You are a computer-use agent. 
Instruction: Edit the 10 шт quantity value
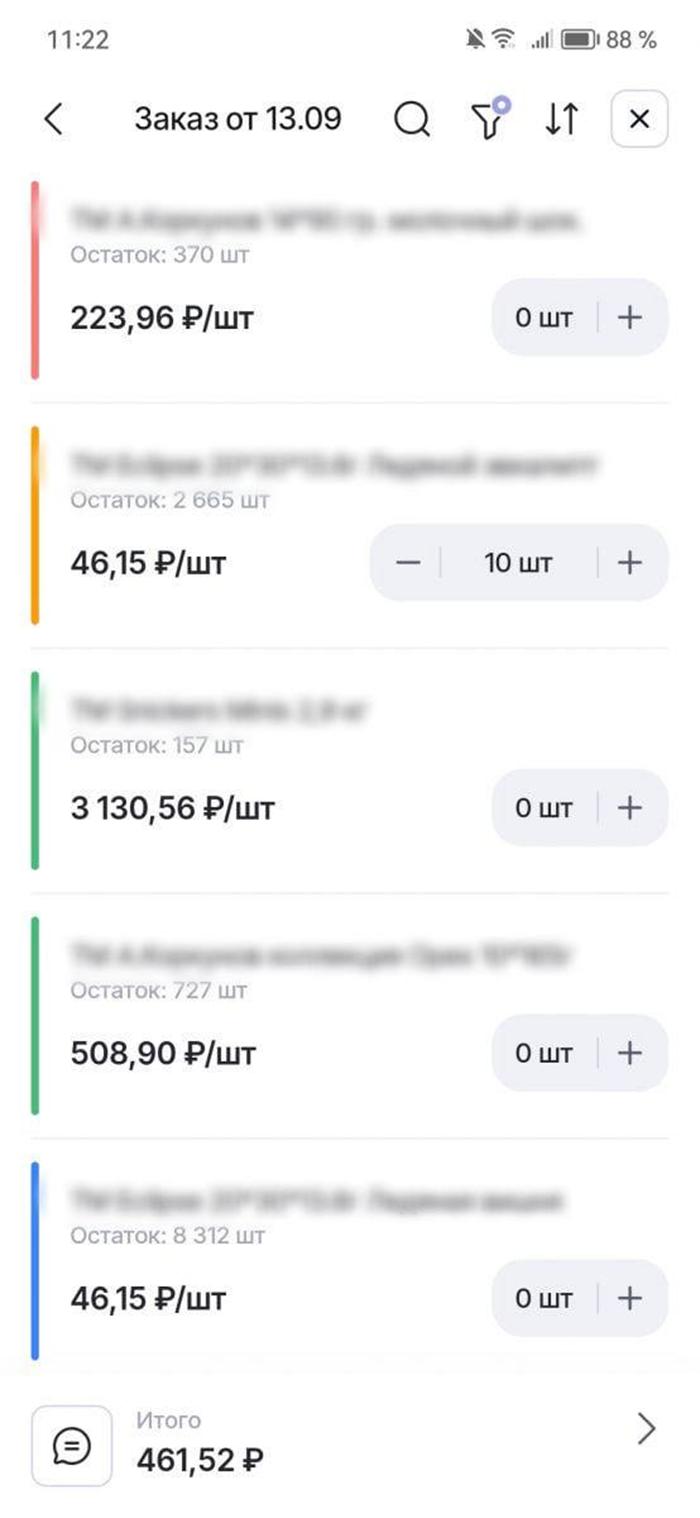point(518,563)
